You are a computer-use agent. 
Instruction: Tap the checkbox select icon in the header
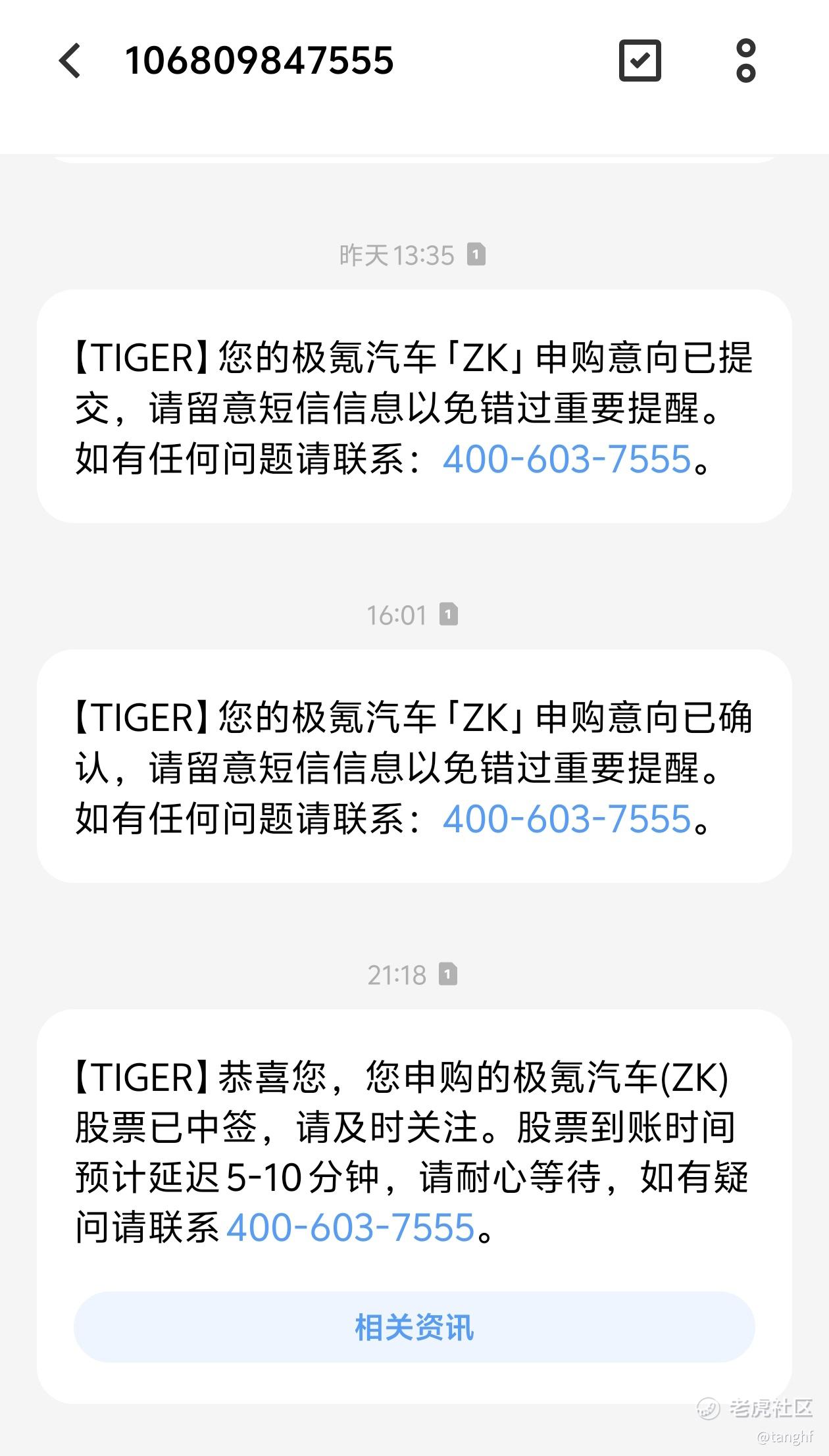(x=640, y=61)
